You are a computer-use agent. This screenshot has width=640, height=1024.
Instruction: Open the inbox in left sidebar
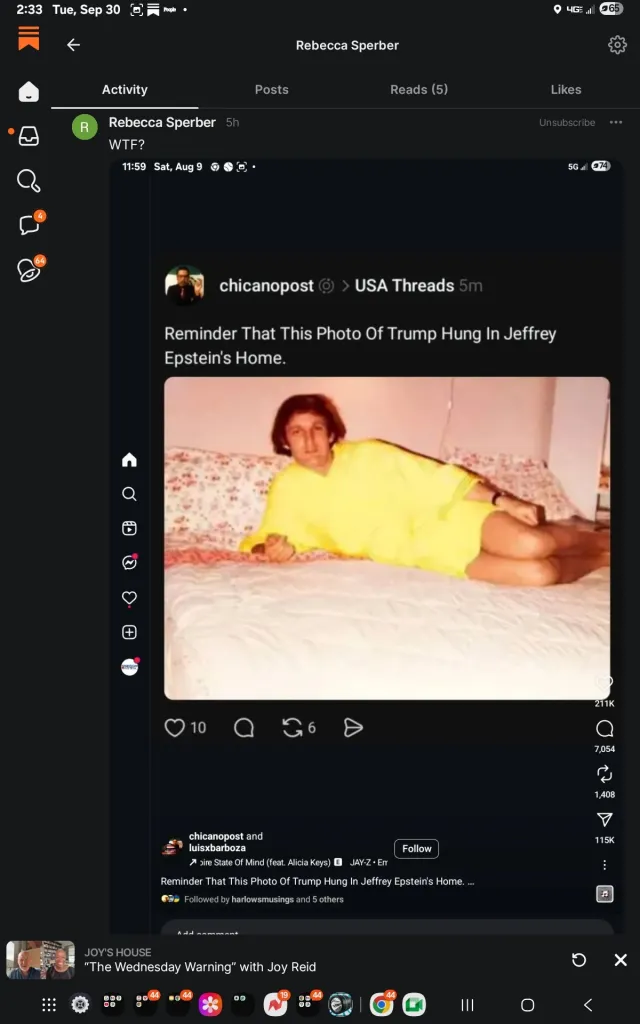tap(29, 136)
